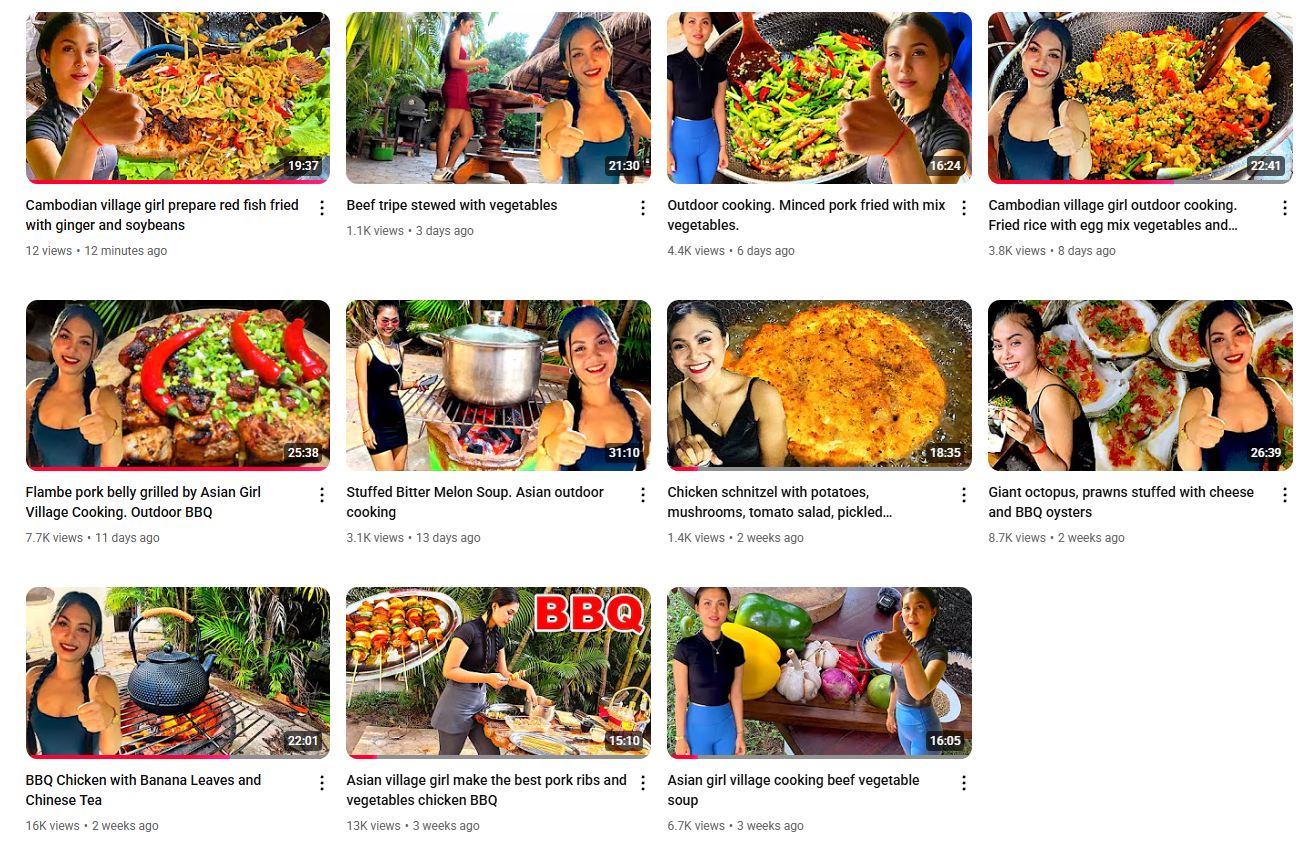Play the Stuffed Bitter Melon Soup video
The image size is (1316, 842).
[x=498, y=385]
